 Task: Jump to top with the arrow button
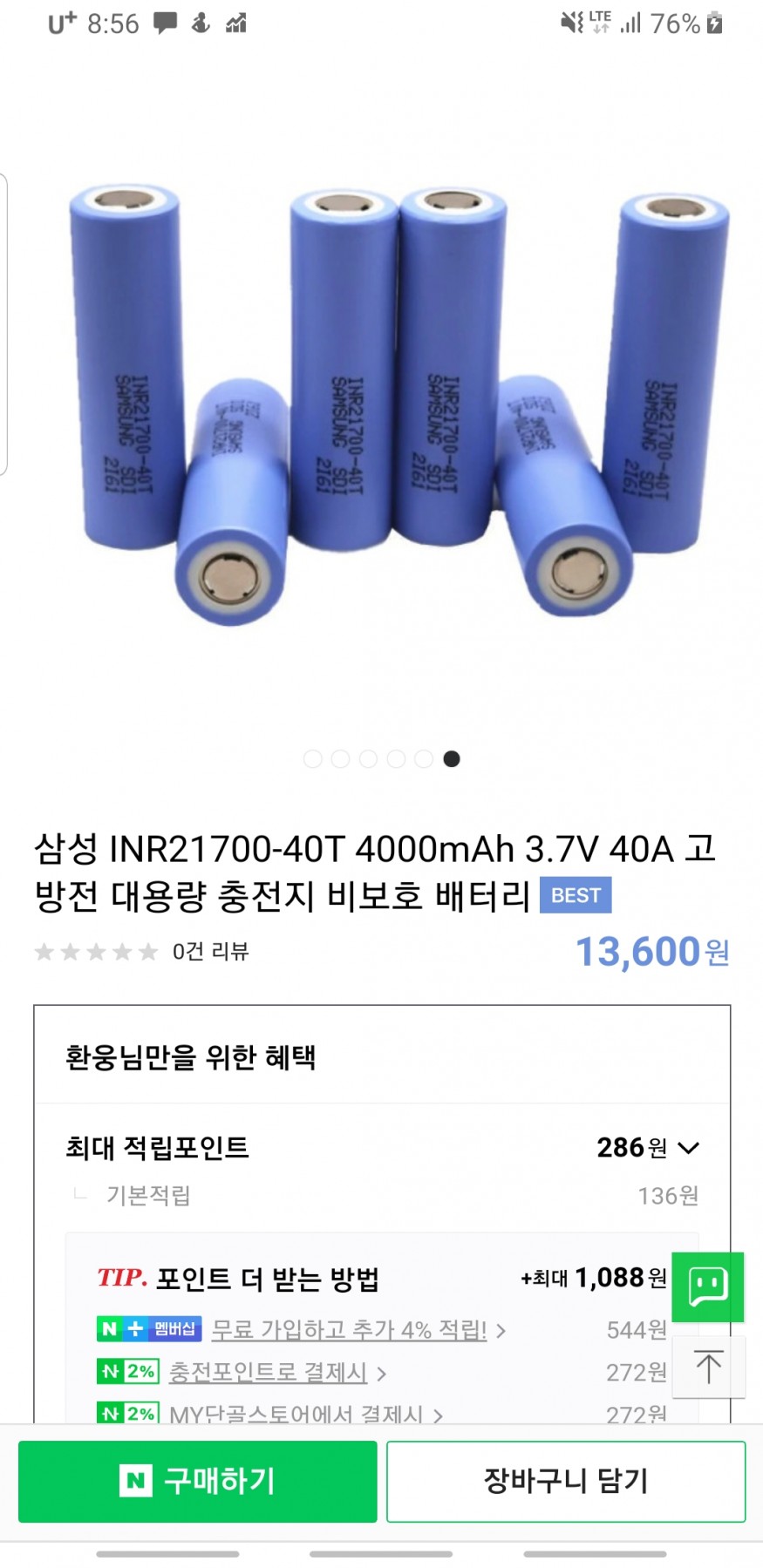pyautogui.click(x=708, y=1367)
